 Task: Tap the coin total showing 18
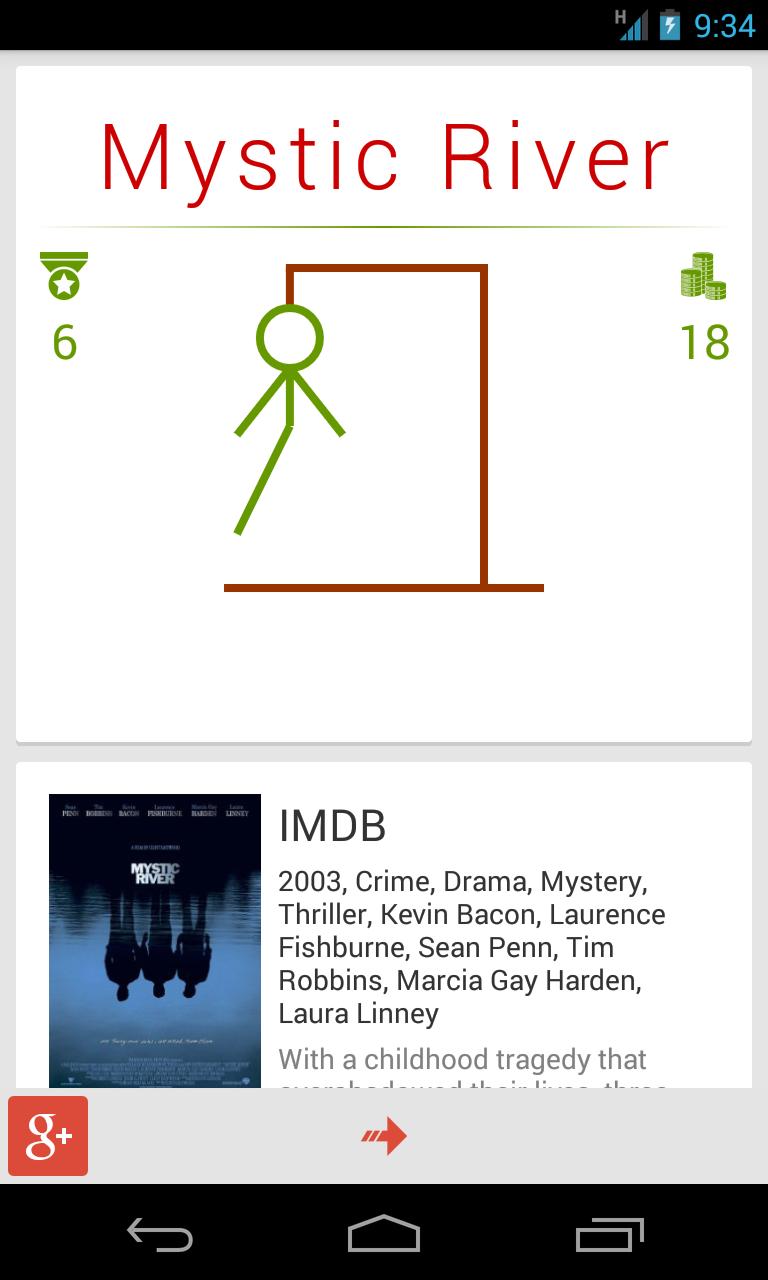click(x=705, y=343)
